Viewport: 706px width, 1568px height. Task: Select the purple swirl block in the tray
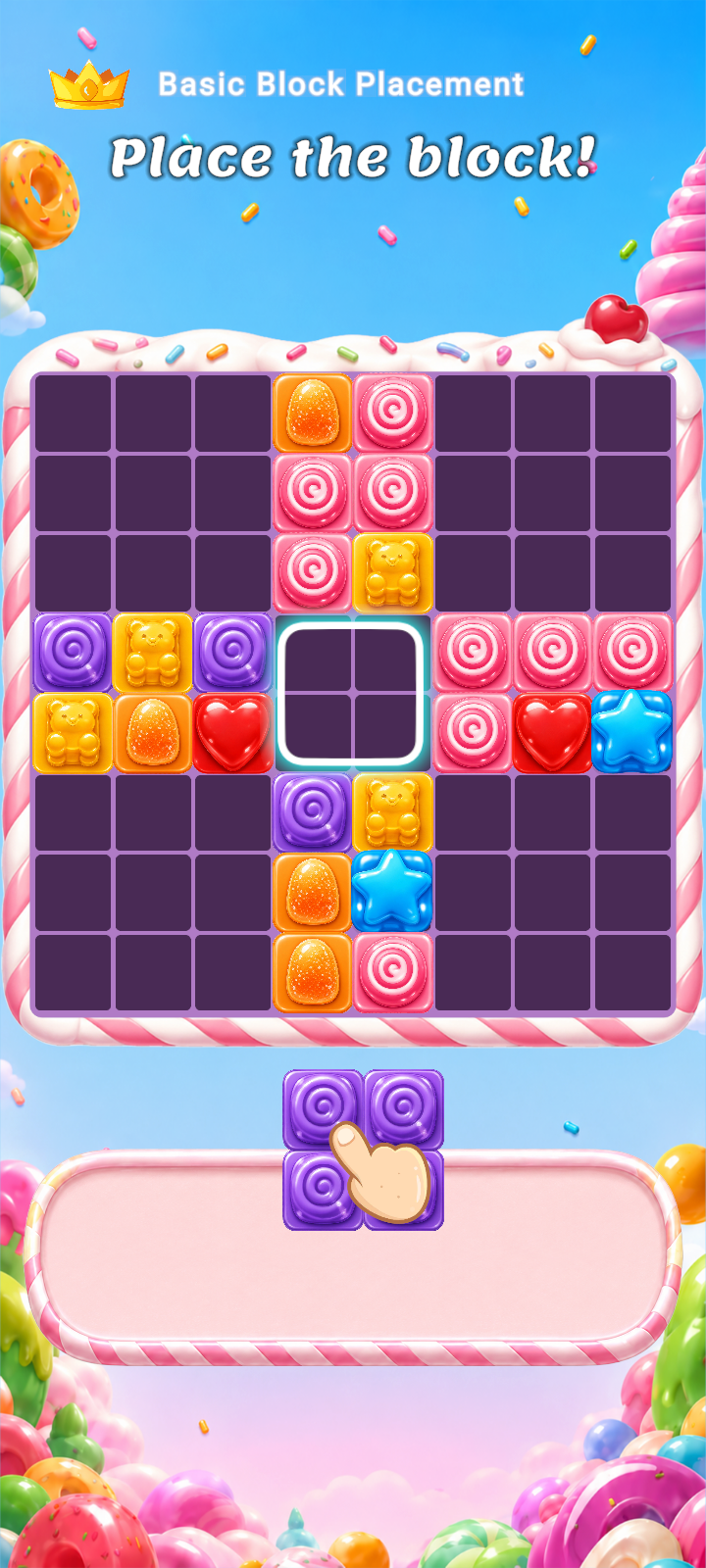point(363,1150)
